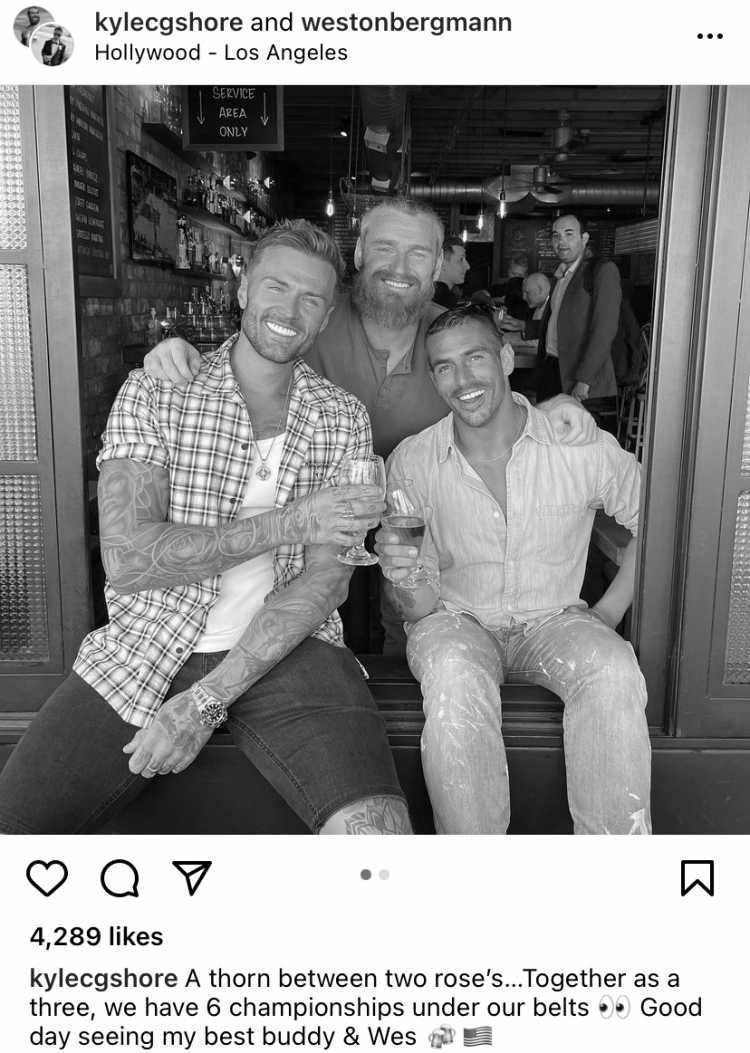Tap the kylecgshore username in the caption
This screenshot has width=750, height=1053.
click(103, 979)
